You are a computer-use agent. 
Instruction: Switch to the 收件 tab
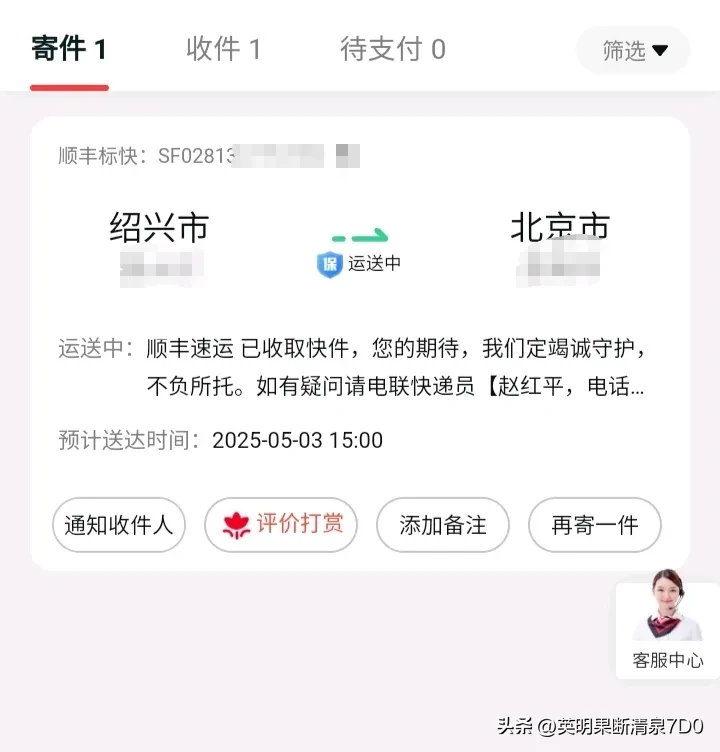[223, 49]
